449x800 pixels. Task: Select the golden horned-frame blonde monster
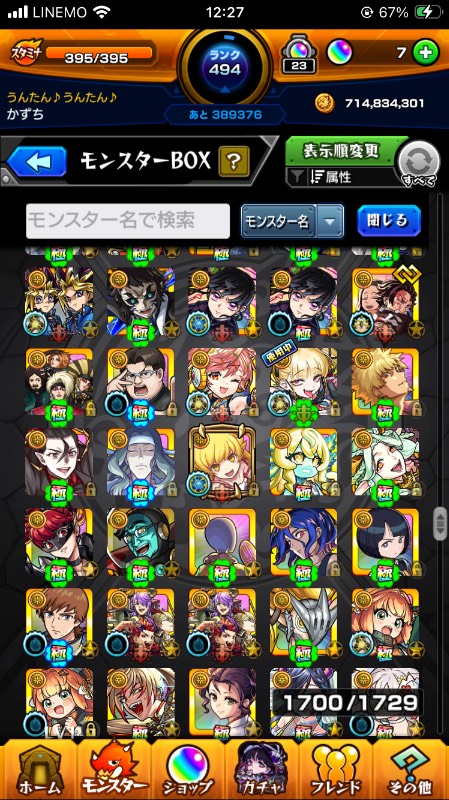click(x=222, y=462)
